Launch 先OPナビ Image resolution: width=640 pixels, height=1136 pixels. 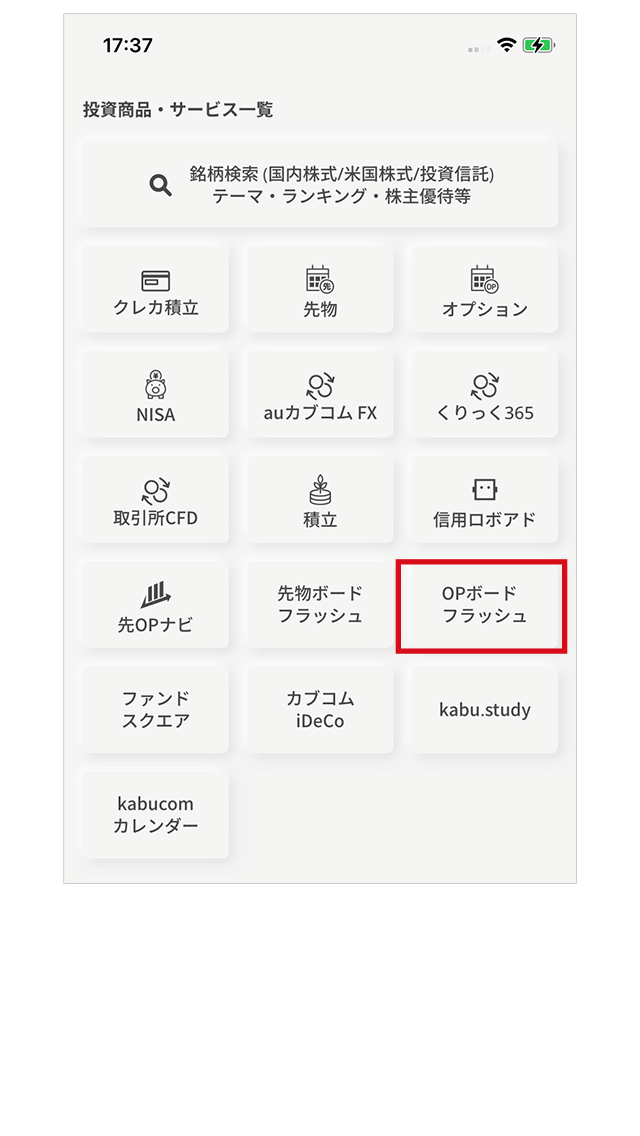coord(156,605)
